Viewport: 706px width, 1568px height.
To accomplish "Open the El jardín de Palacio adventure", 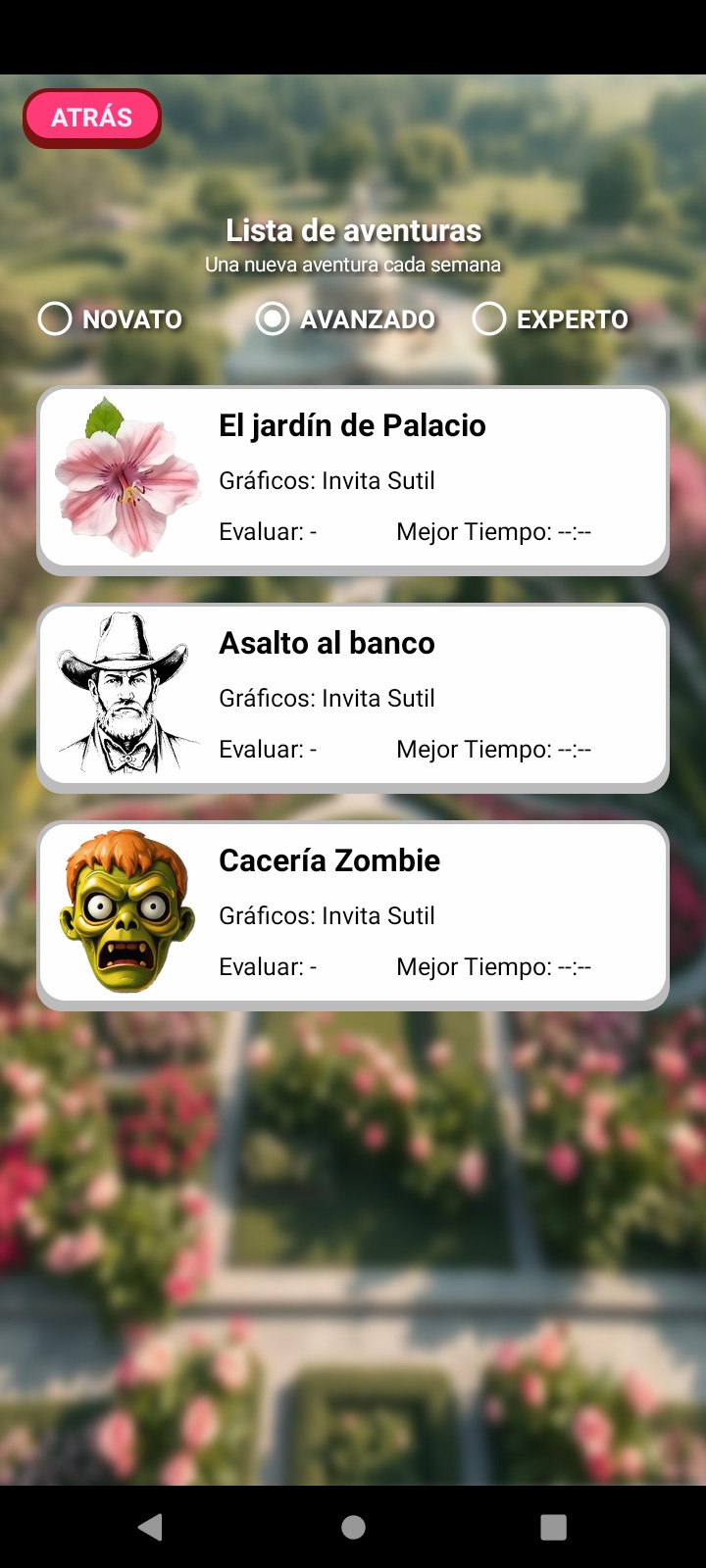I will tap(353, 479).
